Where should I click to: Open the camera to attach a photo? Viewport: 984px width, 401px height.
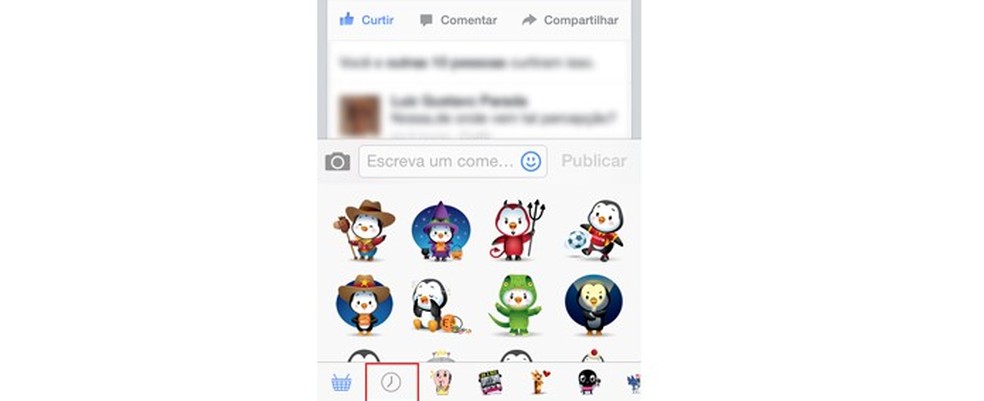(x=338, y=161)
